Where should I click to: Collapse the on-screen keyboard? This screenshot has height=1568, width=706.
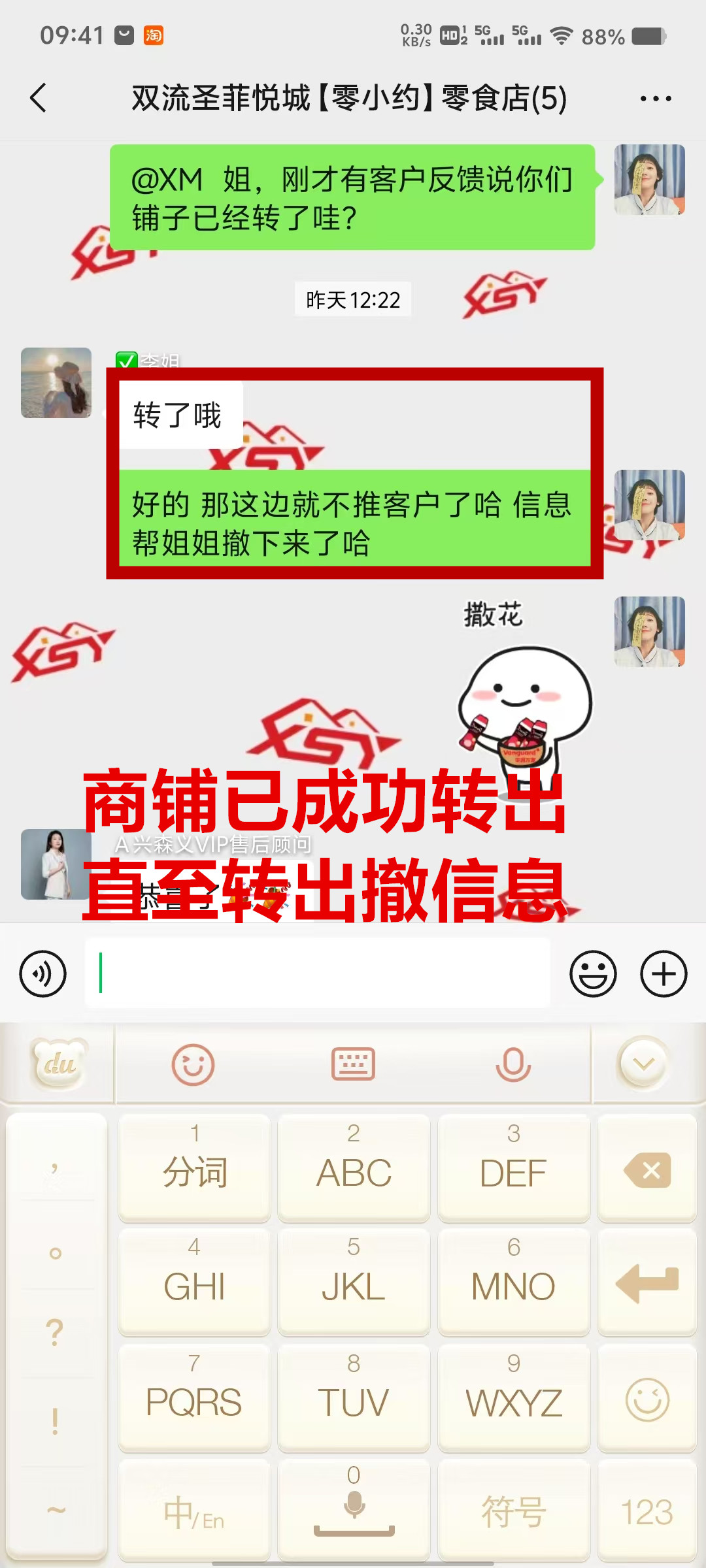click(643, 1065)
